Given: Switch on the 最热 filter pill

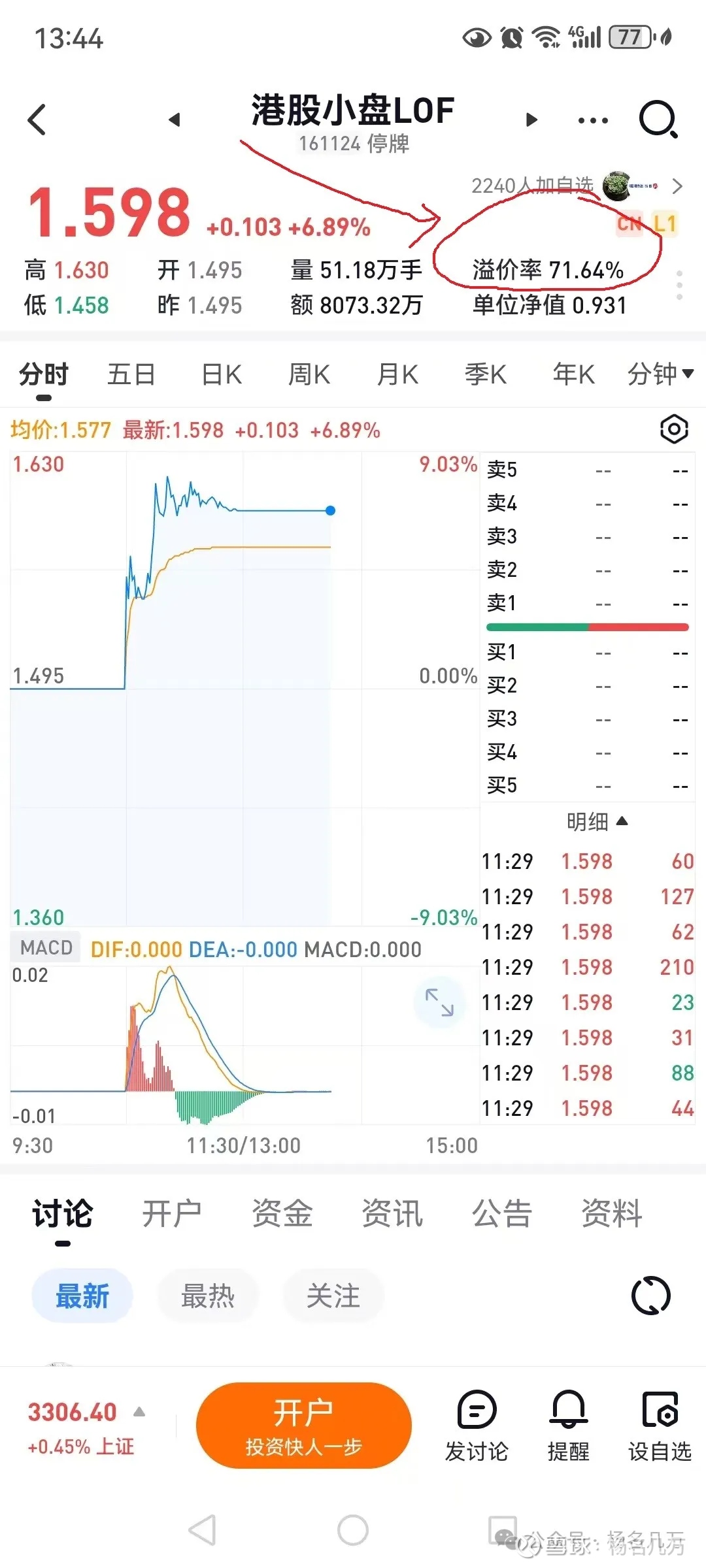Looking at the screenshot, I should click(208, 1296).
